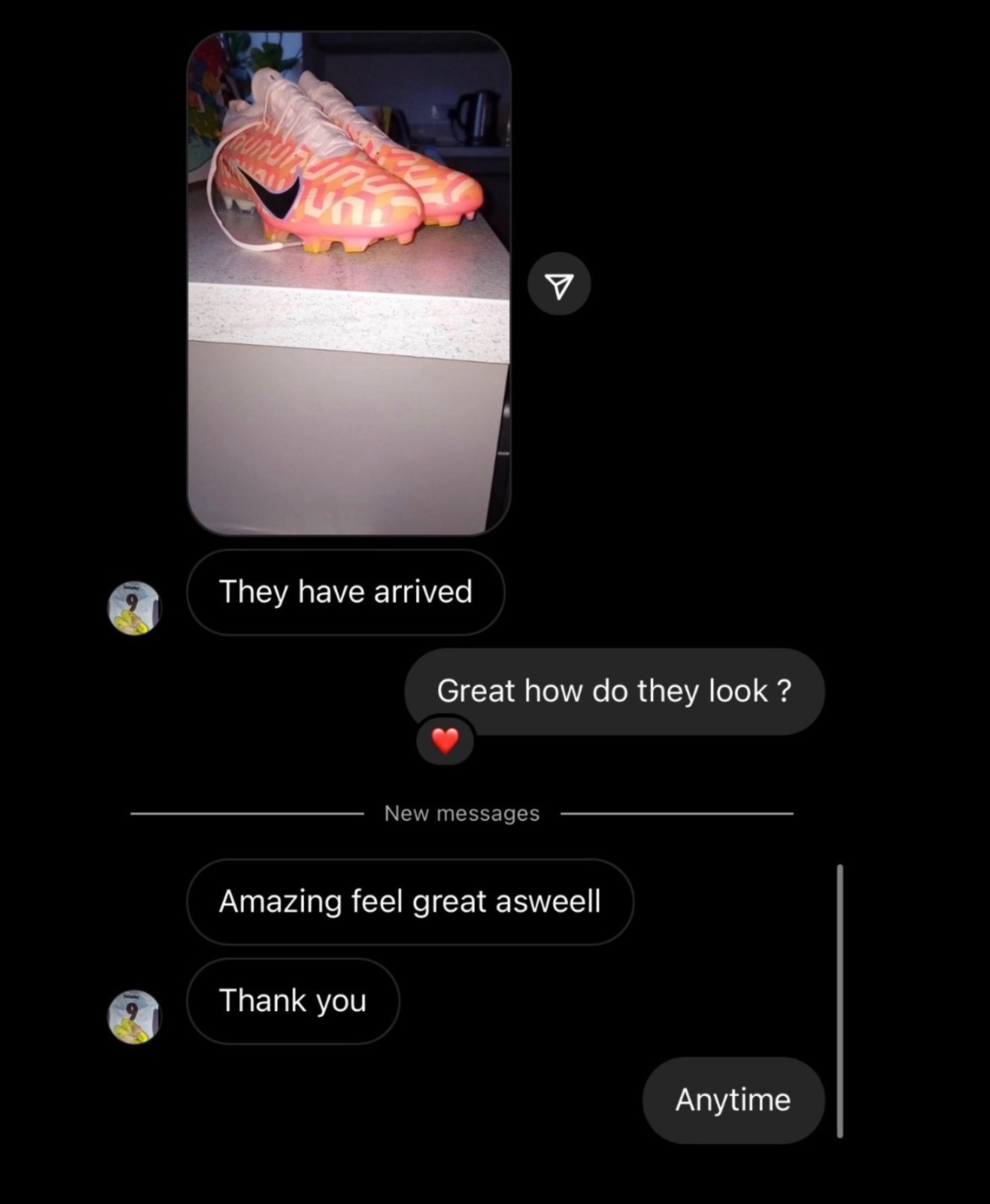Open sender's avatar beside "They have arrived"
Screen dimensions: 990x1204
[x=134, y=608]
